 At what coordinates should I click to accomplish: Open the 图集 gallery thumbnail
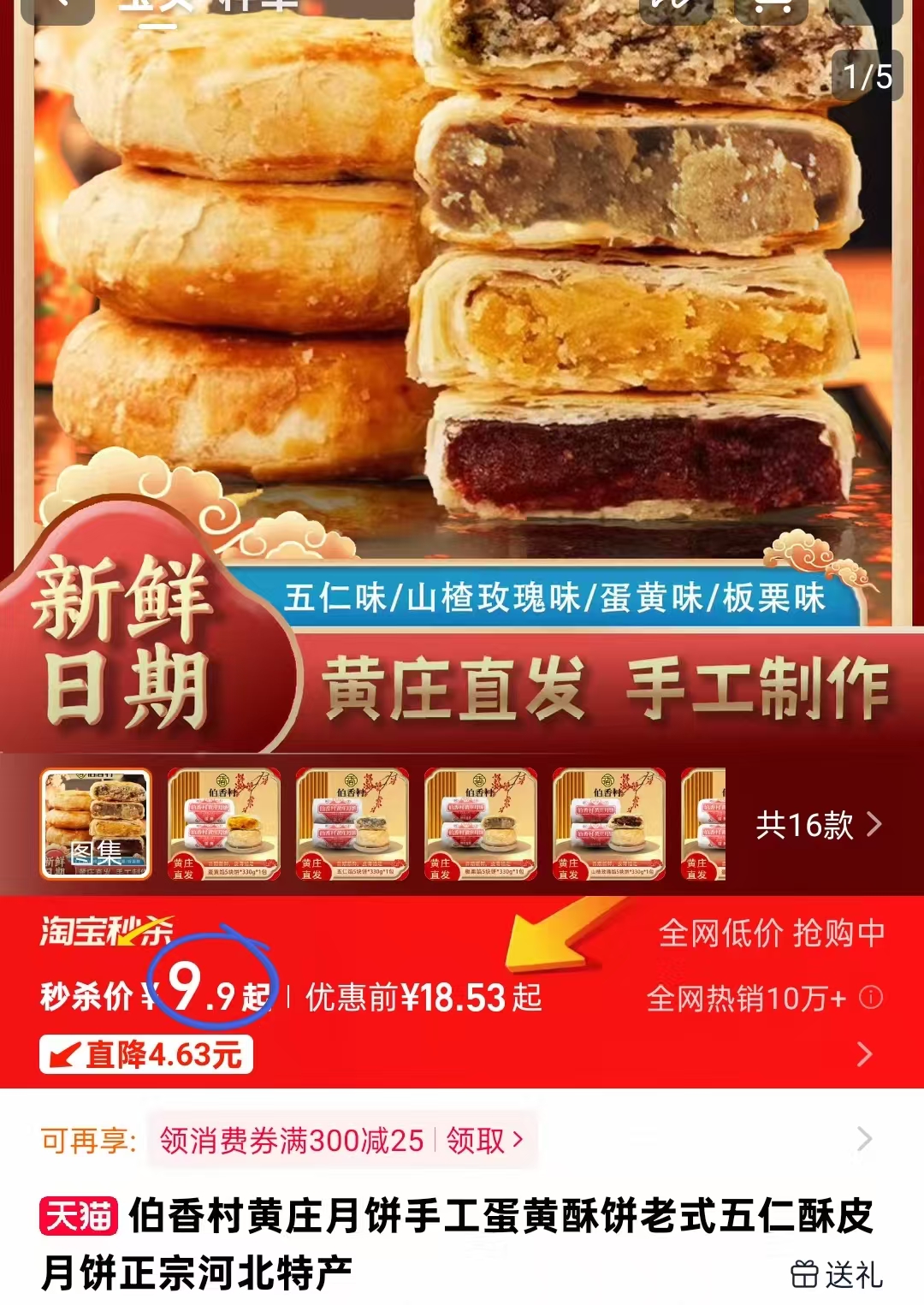[x=96, y=824]
